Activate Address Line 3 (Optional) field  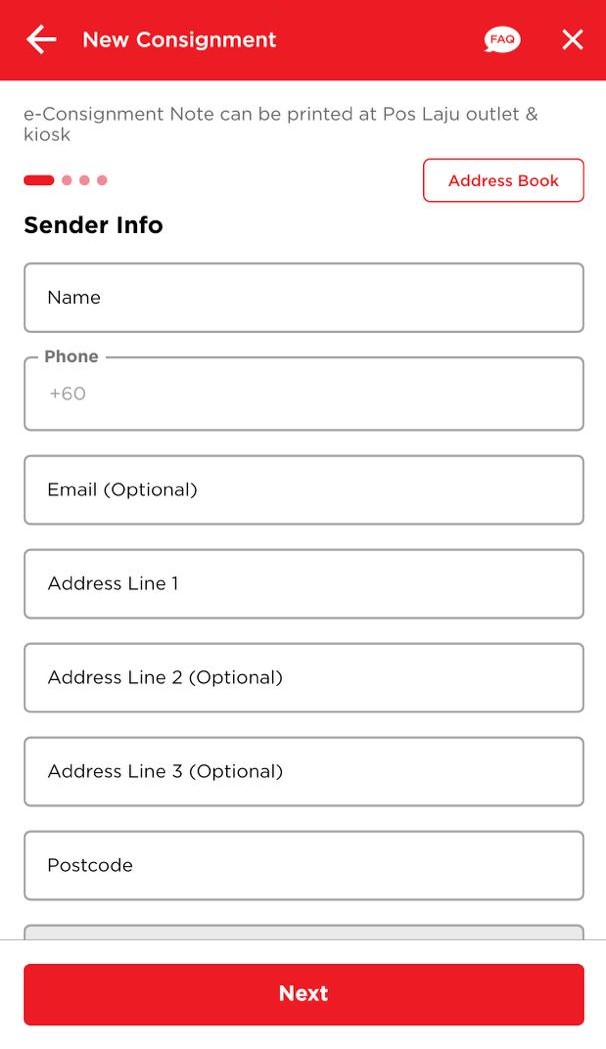[303, 772]
